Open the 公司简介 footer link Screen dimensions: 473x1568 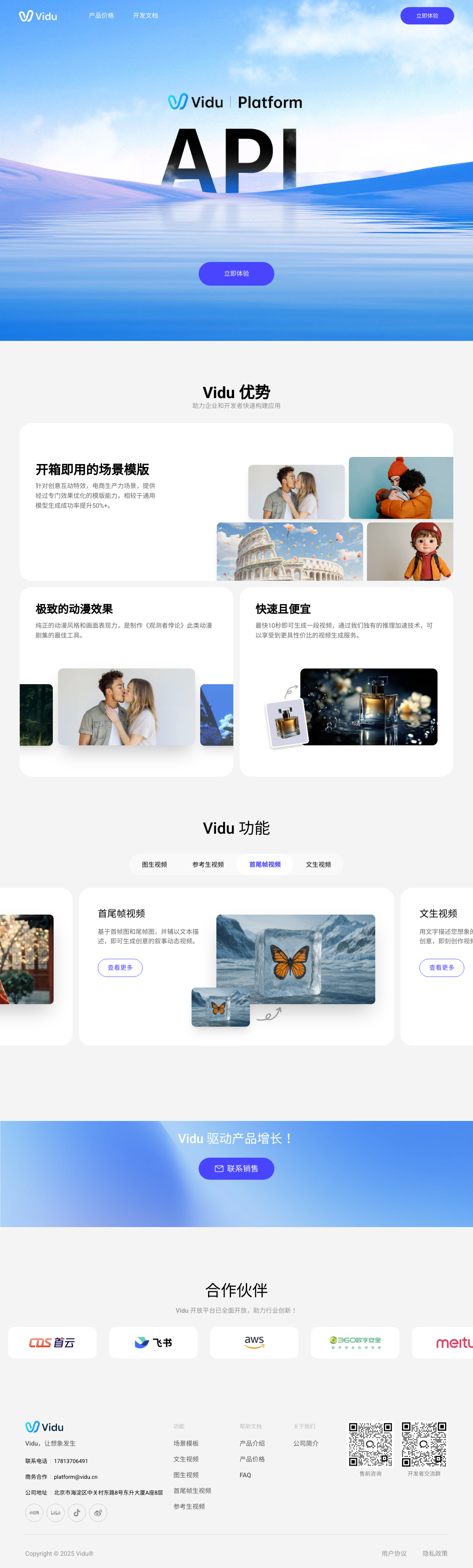[x=306, y=1443]
